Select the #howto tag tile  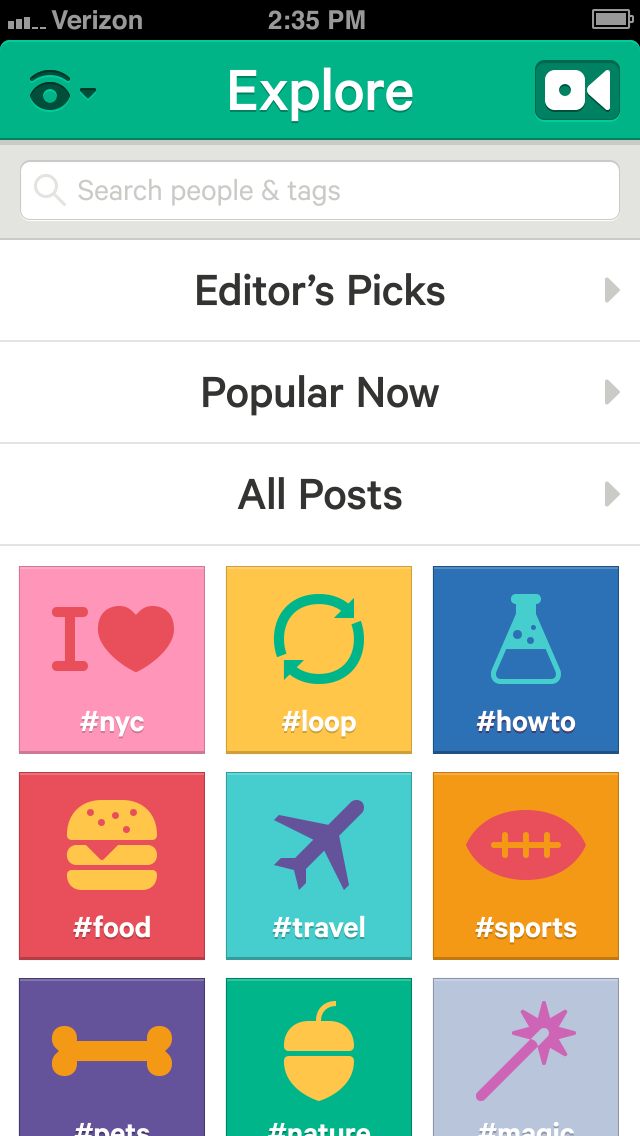526,659
